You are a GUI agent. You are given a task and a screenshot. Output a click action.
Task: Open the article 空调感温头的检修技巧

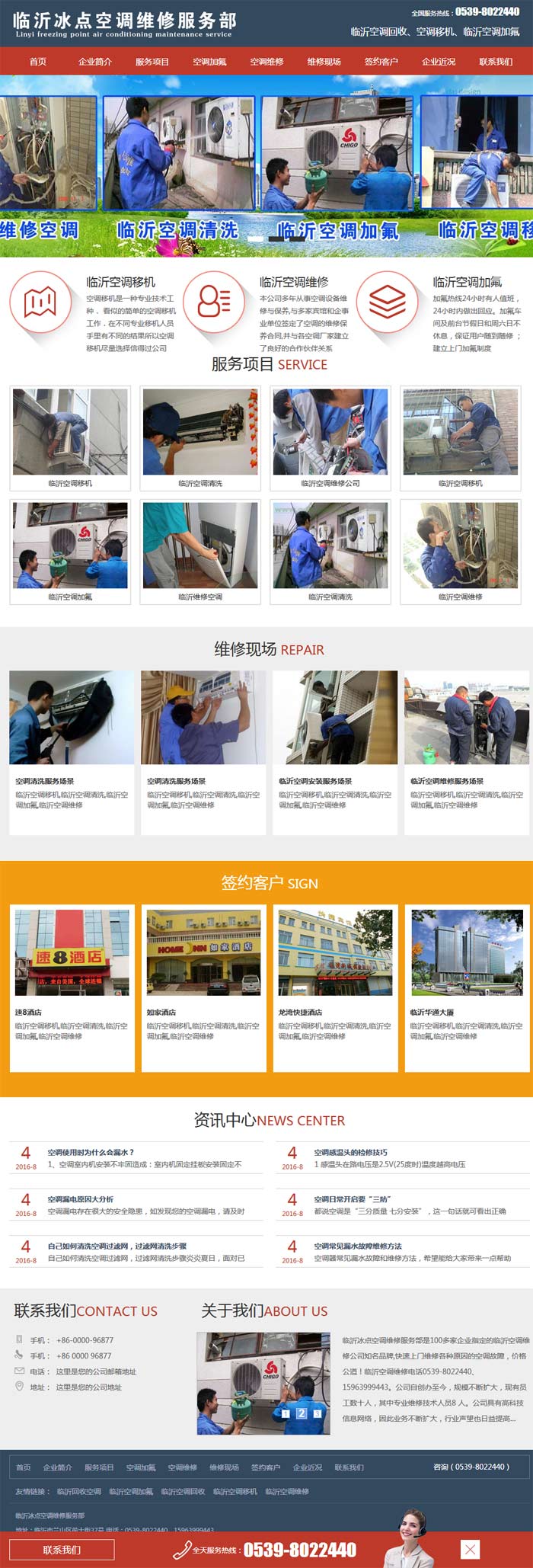pos(350,1152)
